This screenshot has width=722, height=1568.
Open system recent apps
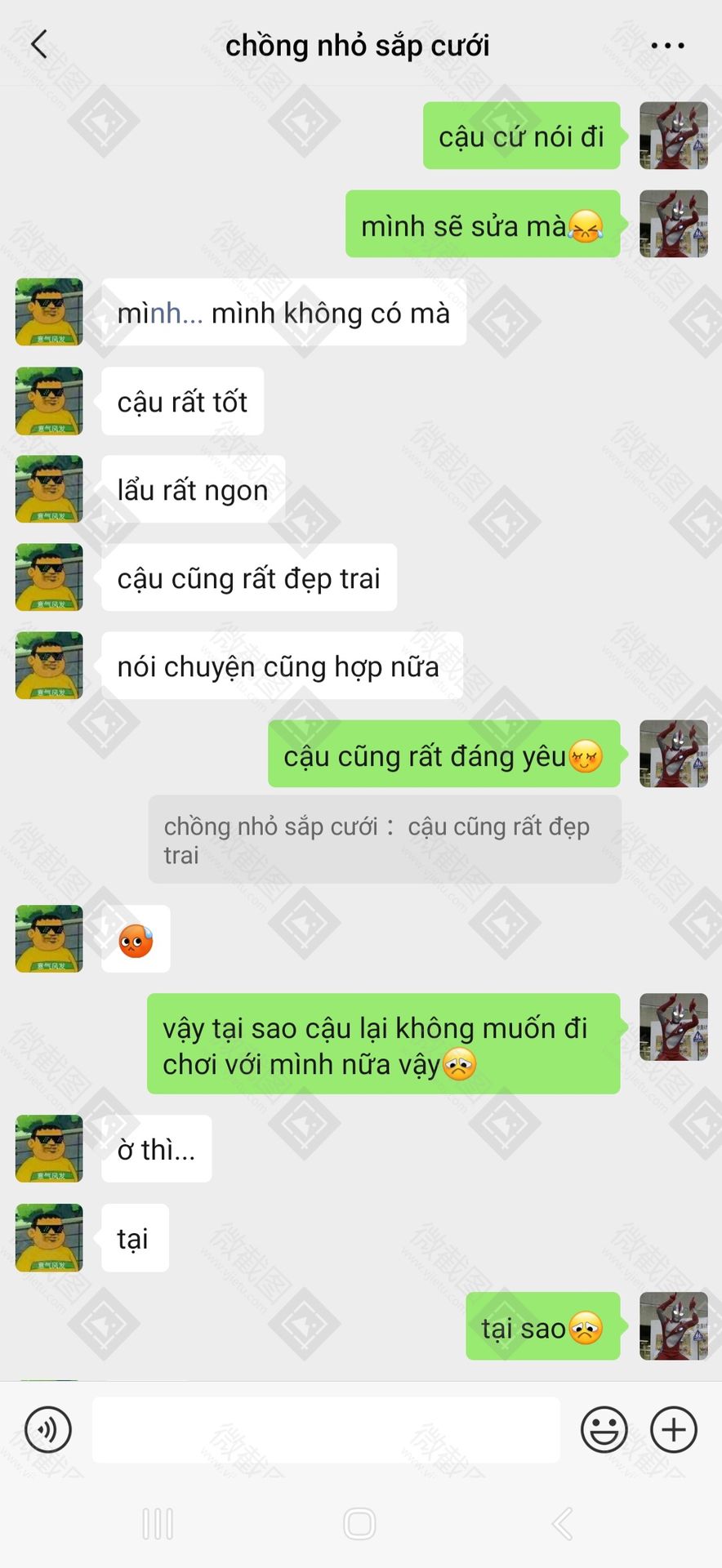158,1524
